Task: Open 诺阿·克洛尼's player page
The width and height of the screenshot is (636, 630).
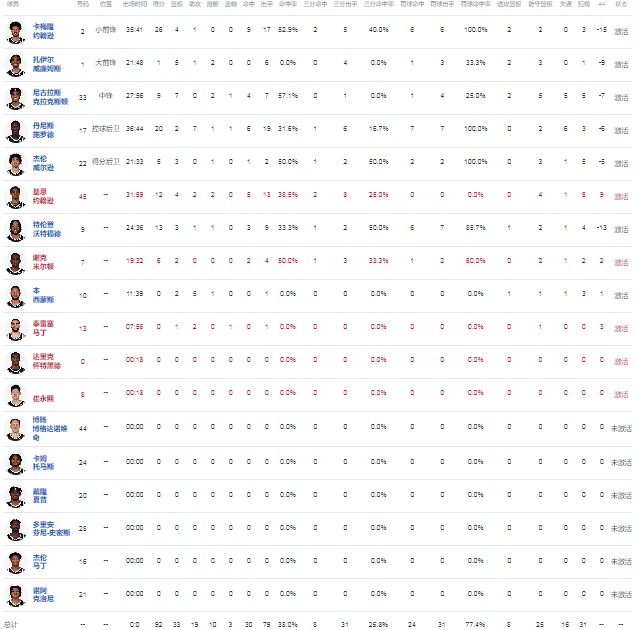Action: tap(42, 595)
